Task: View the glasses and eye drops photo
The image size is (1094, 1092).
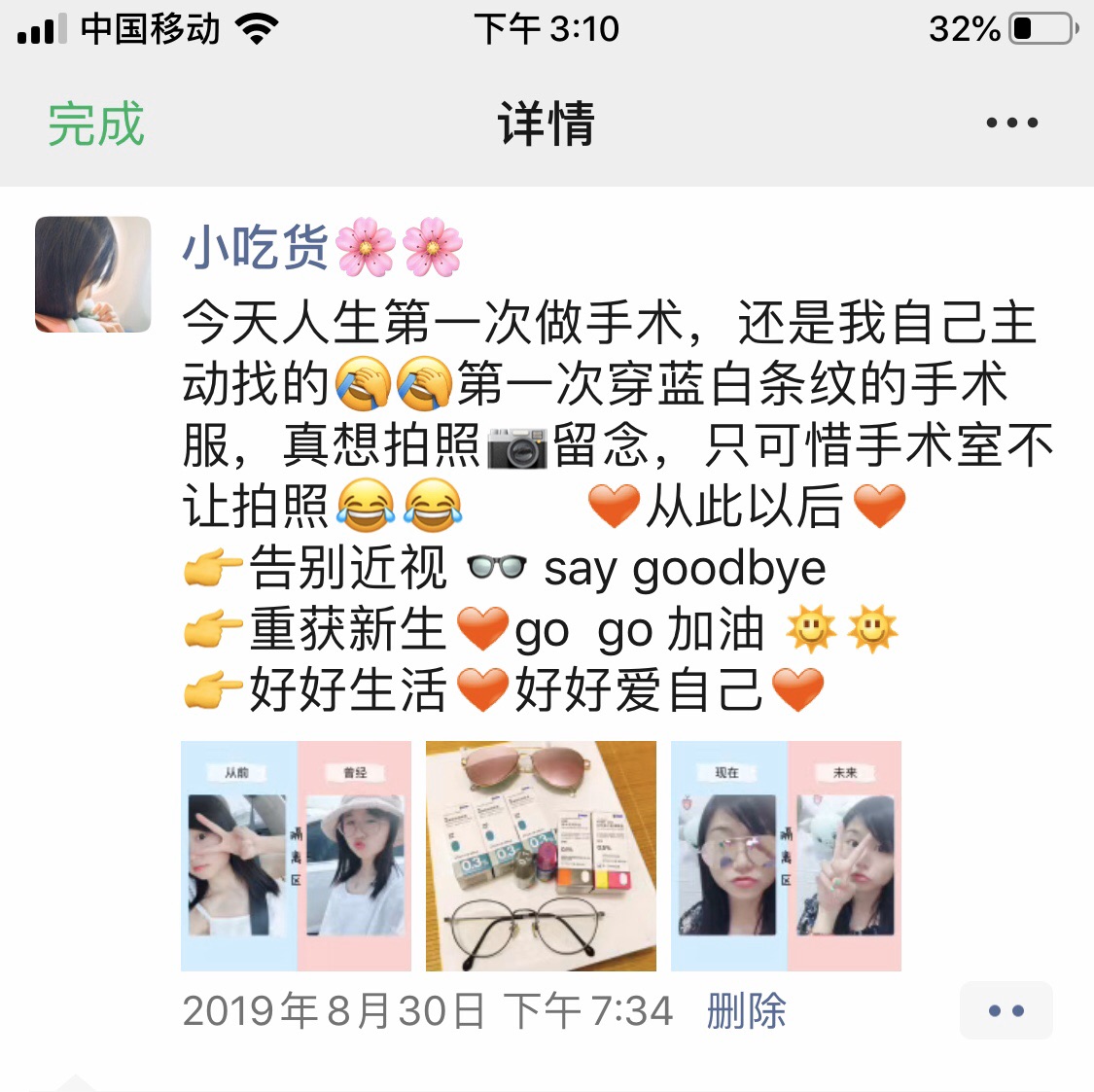Action: pos(541,856)
